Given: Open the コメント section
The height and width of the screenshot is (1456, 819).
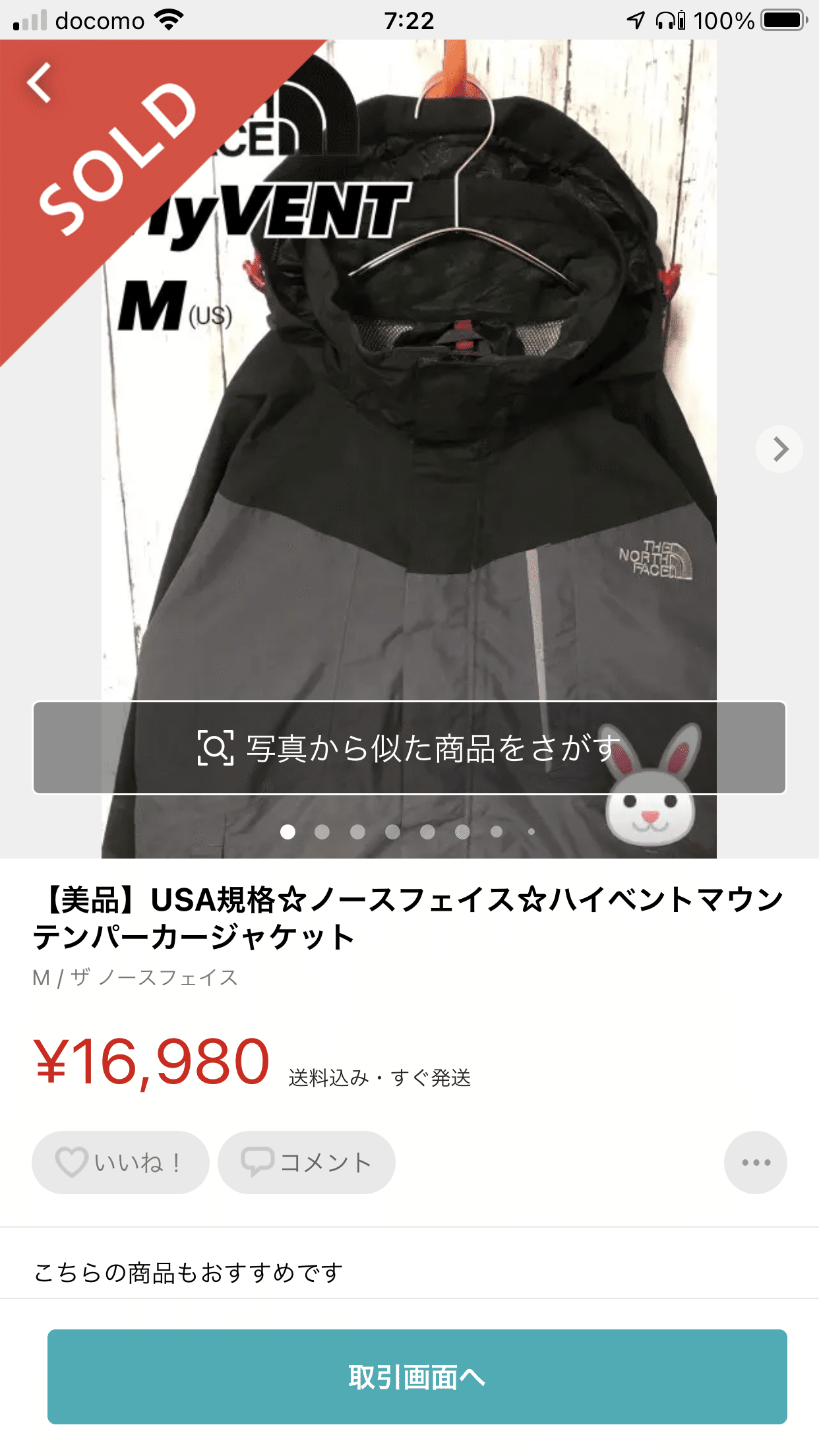Looking at the screenshot, I should [x=307, y=1163].
